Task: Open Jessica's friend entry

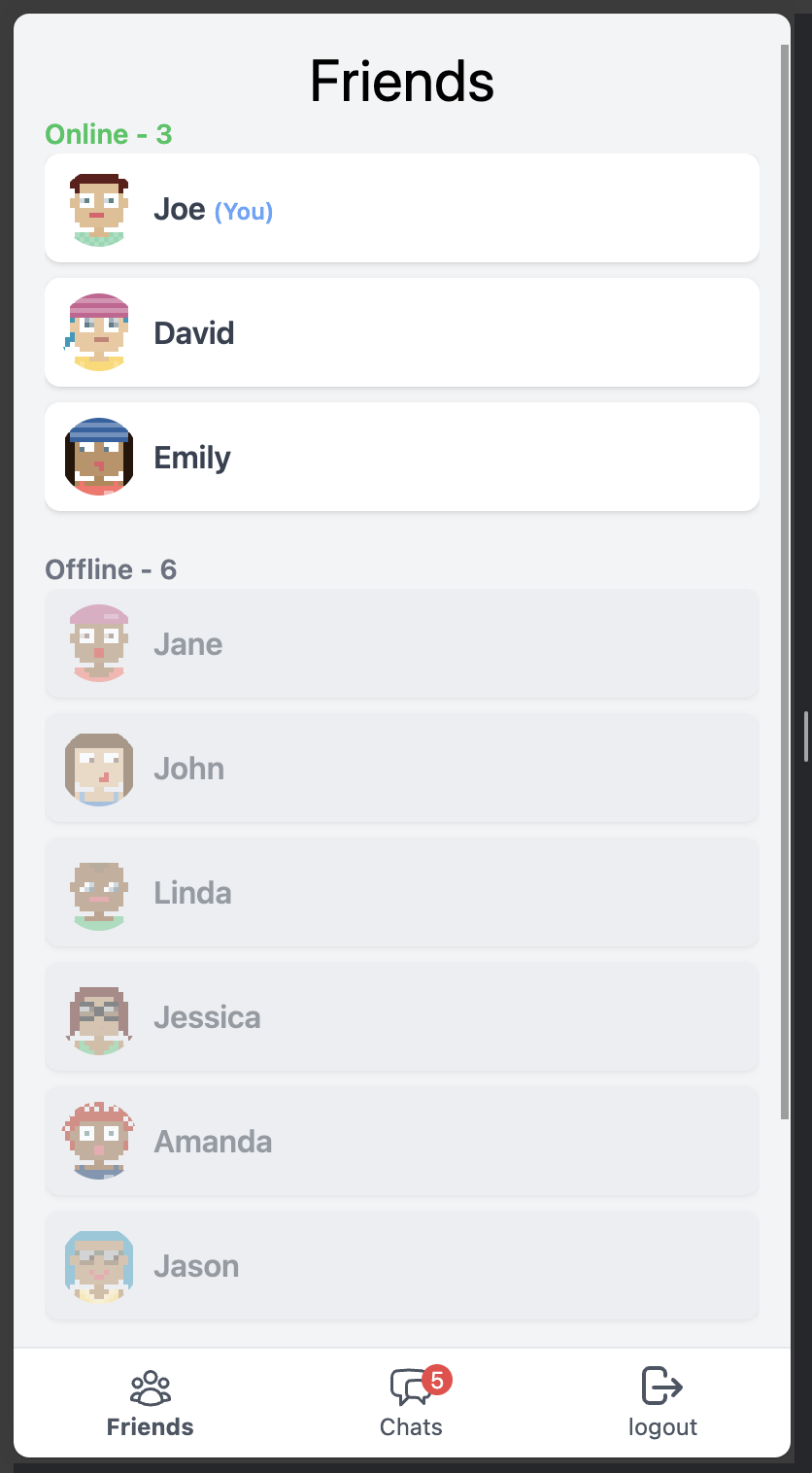Action: [x=401, y=1017]
